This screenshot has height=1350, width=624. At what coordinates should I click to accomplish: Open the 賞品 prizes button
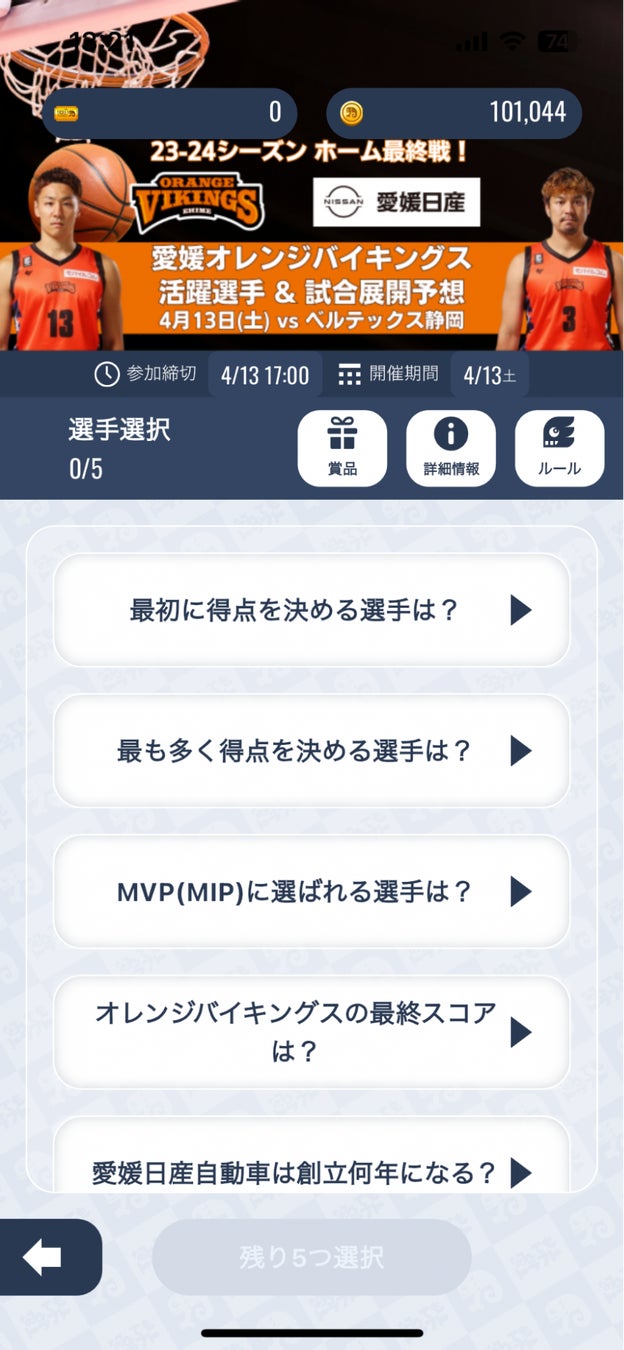(342, 448)
